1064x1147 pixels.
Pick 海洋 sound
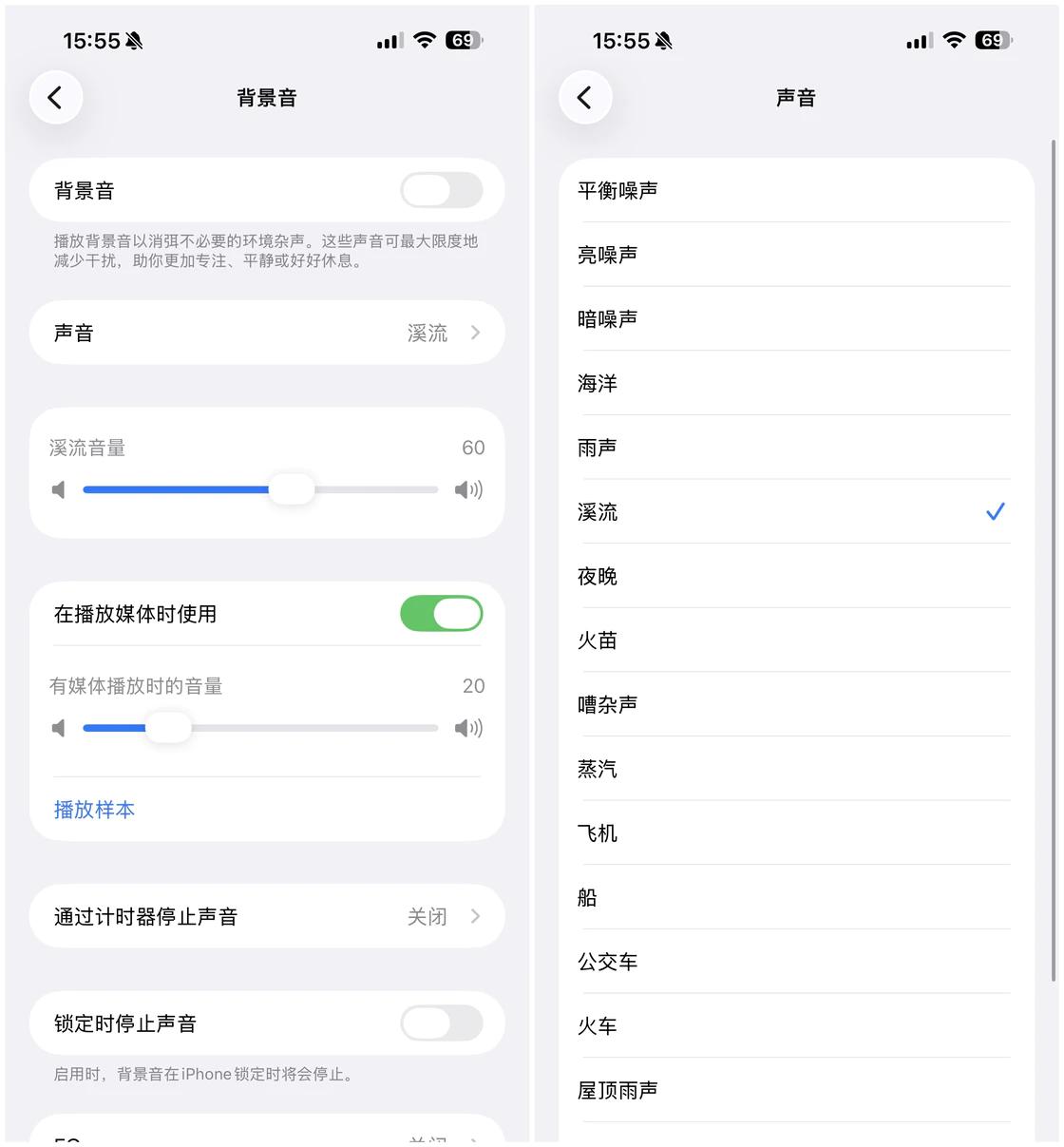pos(794,383)
